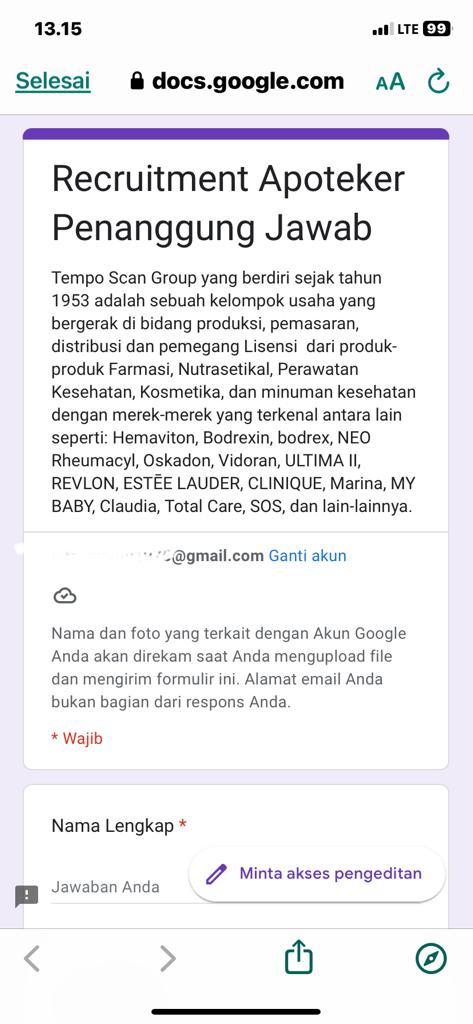Open page in Safari via compass icon

point(431,959)
